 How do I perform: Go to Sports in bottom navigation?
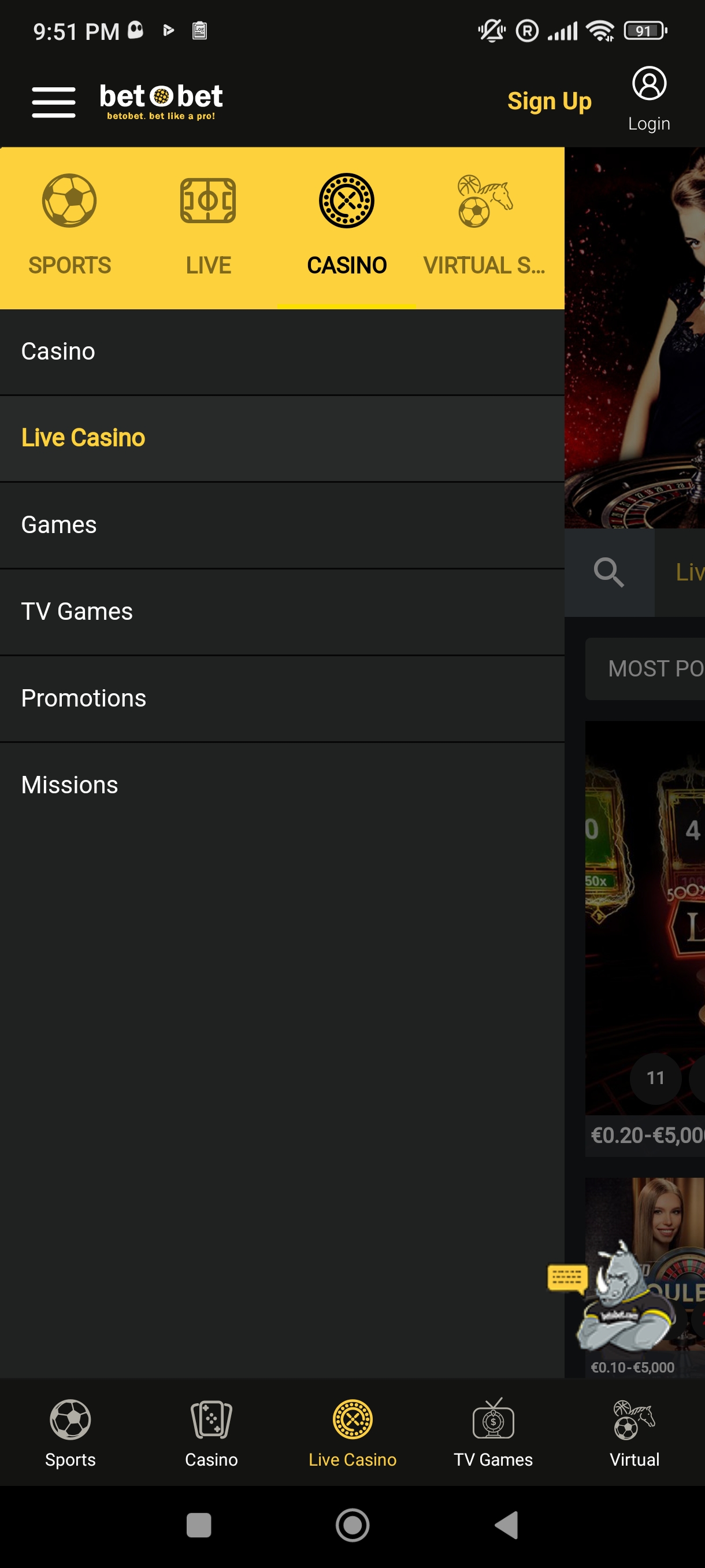(70, 1432)
